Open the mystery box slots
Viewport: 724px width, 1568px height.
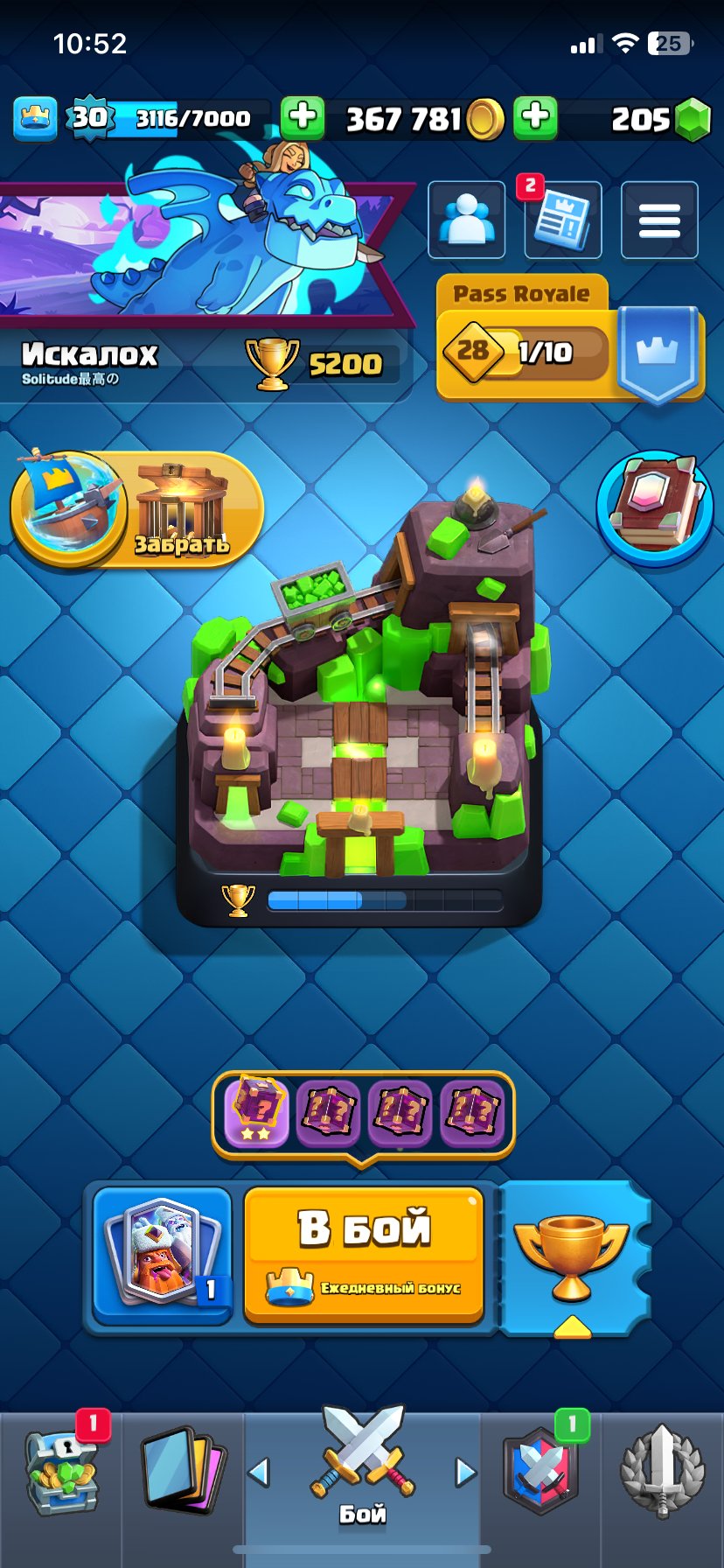pyautogui.click(x=363, y=1114)
